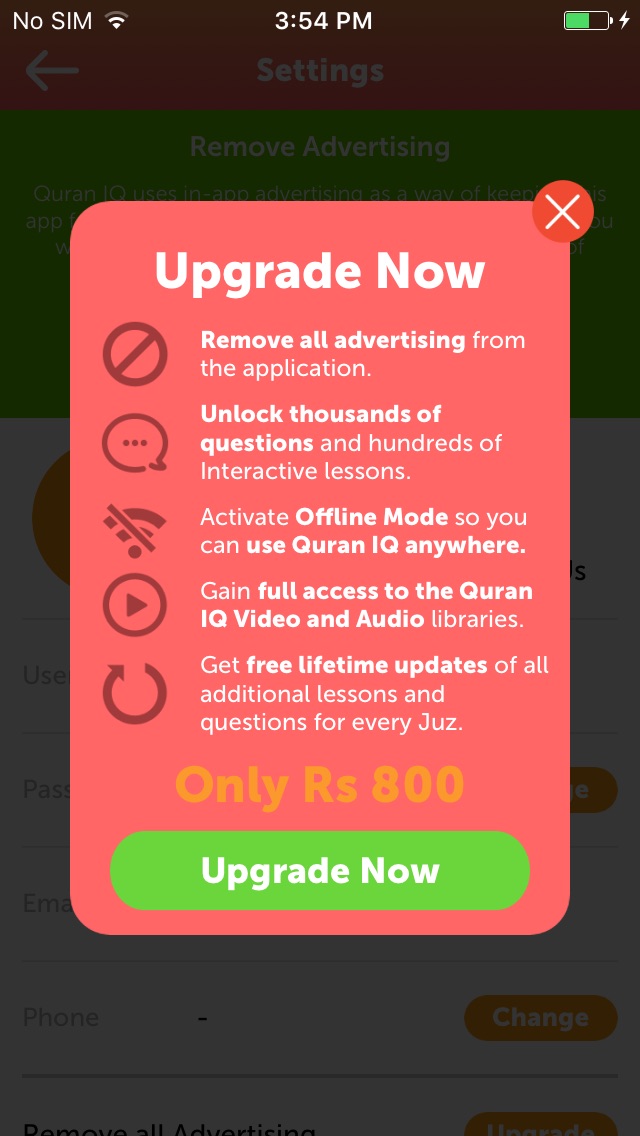This screenshot has height=1136, width=640.
Task: Close the Upgrade Now popup
Action: pos(562,212)
